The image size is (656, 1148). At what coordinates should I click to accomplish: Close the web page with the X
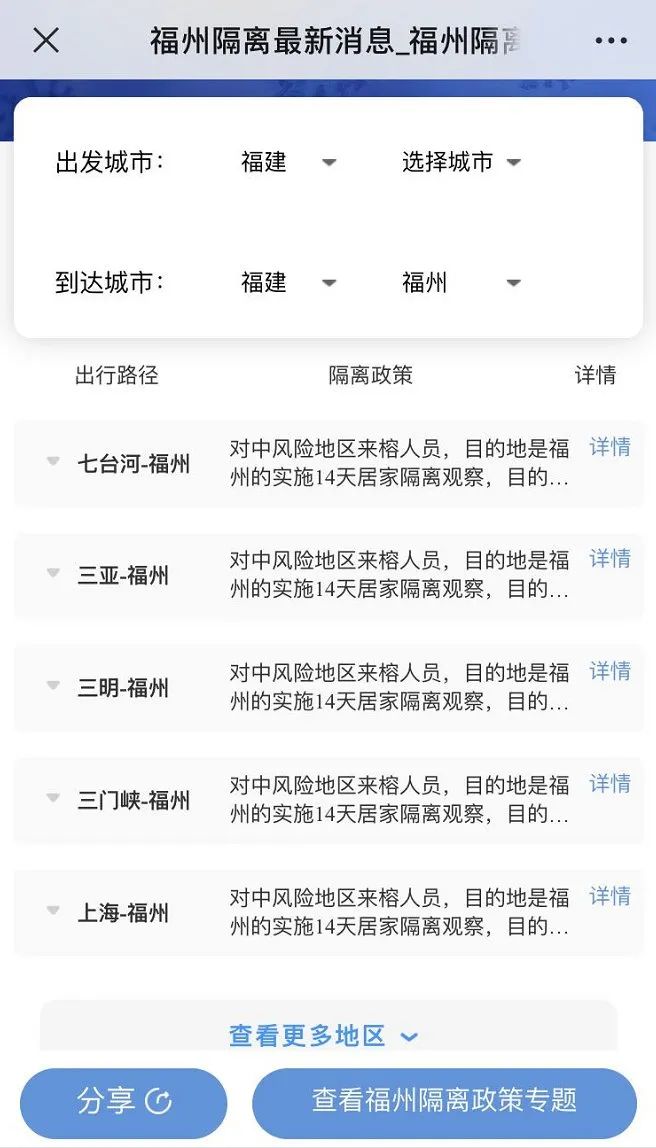tap(46, 40)
